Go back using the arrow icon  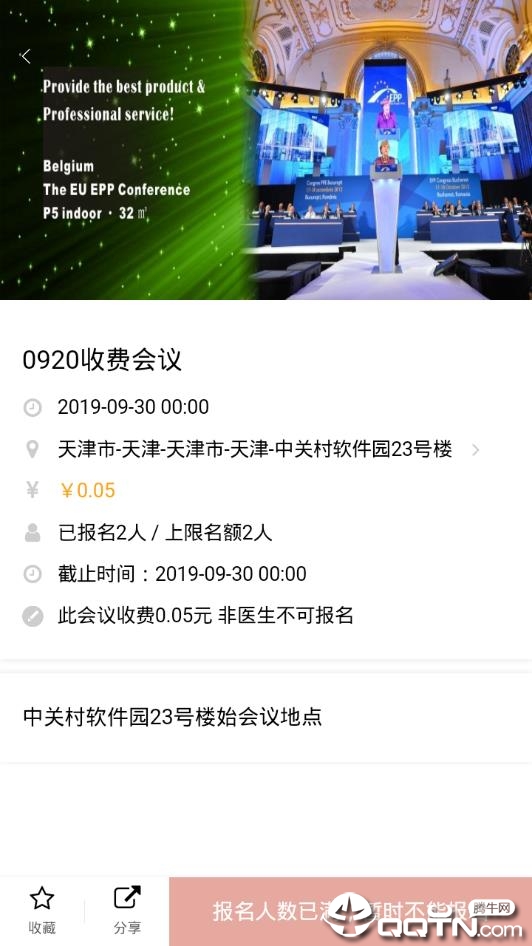click(26, 57)
